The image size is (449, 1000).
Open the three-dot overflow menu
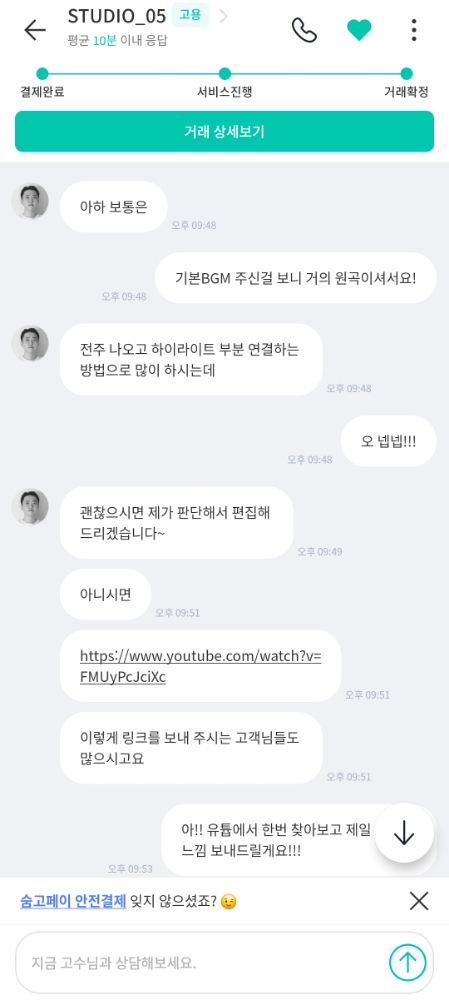pos(414,30)
